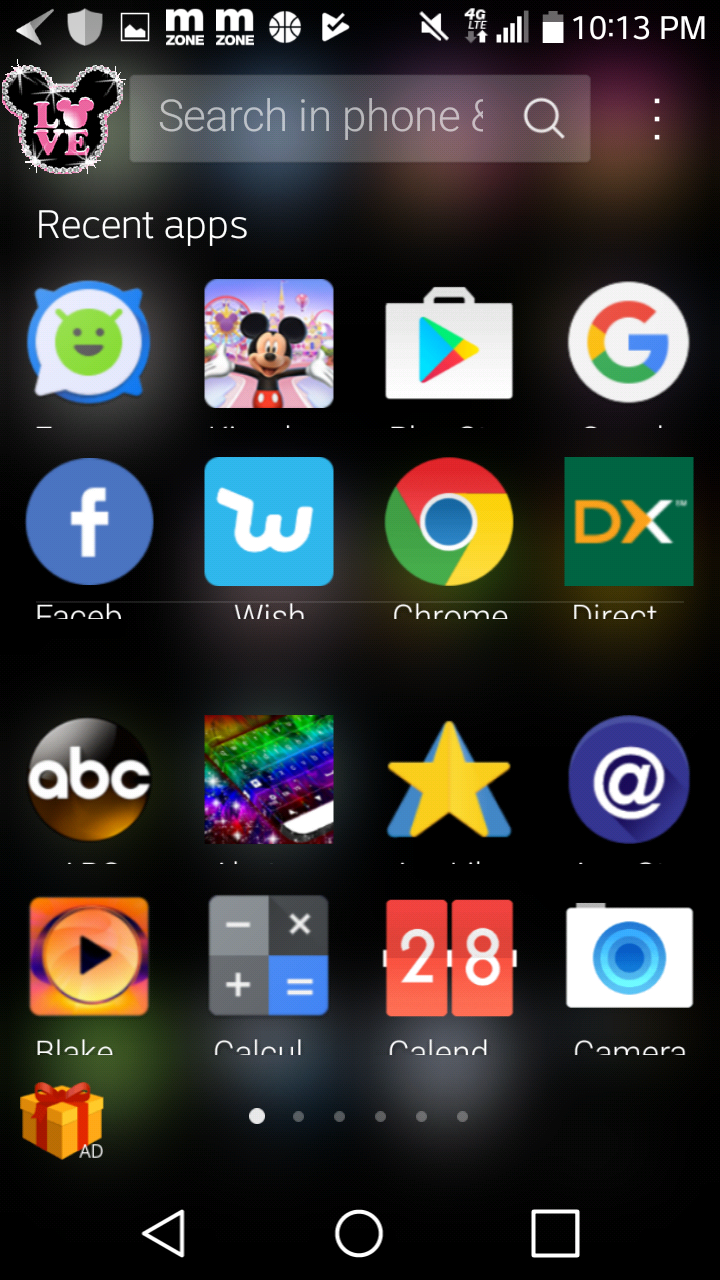Open the Mickey Mouse game app
720x1280 pixels.
pyautogui.click(x=269, y=343)
